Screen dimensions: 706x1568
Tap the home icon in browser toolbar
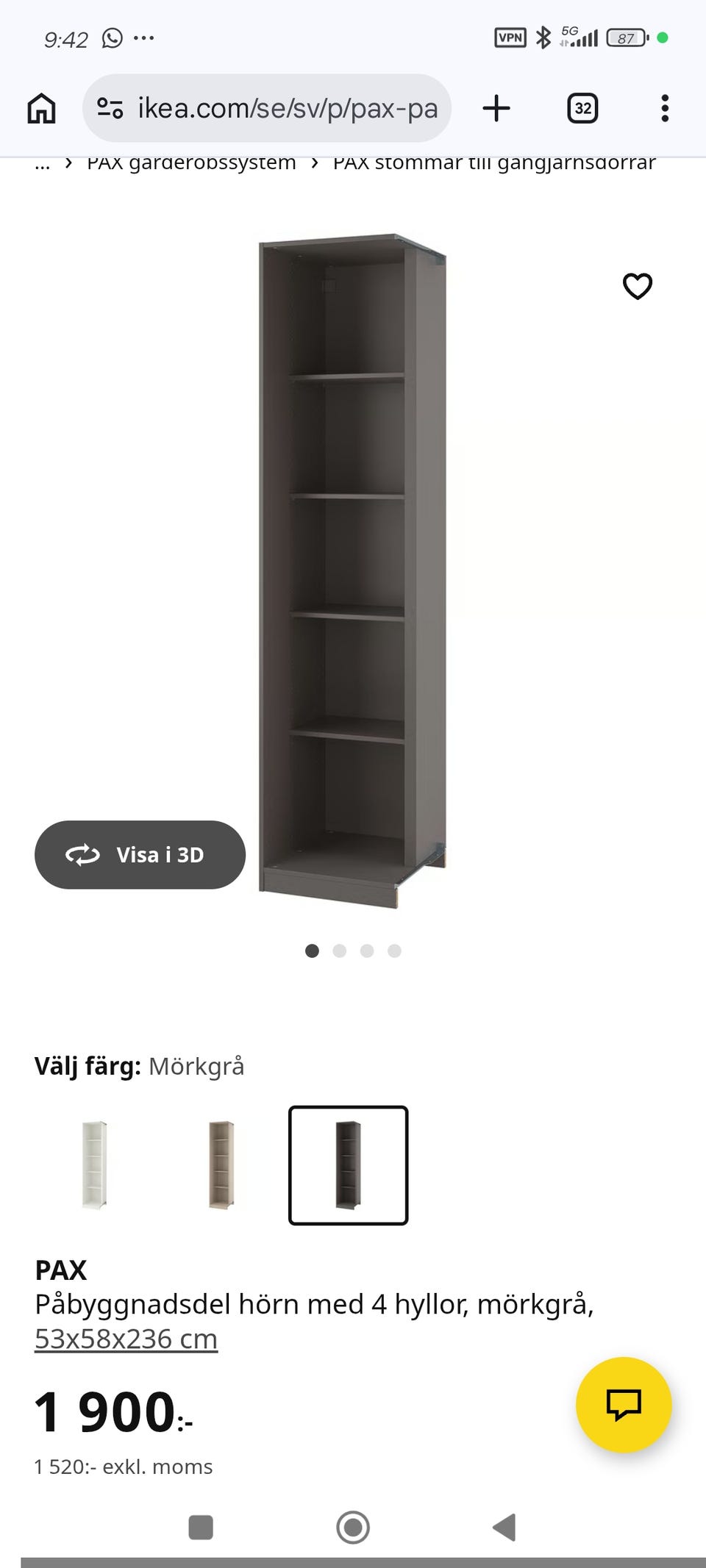click(42, 107)
